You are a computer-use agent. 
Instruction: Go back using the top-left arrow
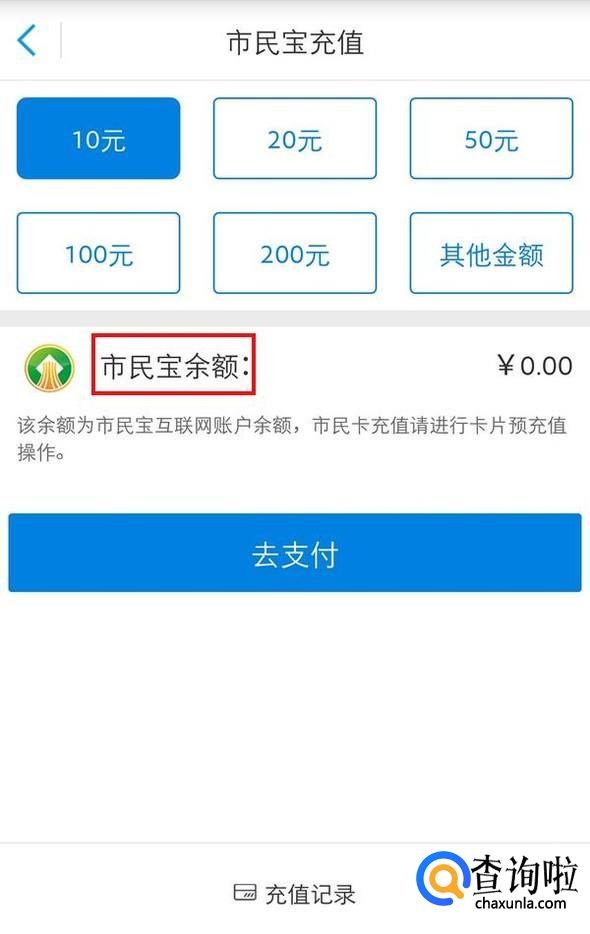27,41
